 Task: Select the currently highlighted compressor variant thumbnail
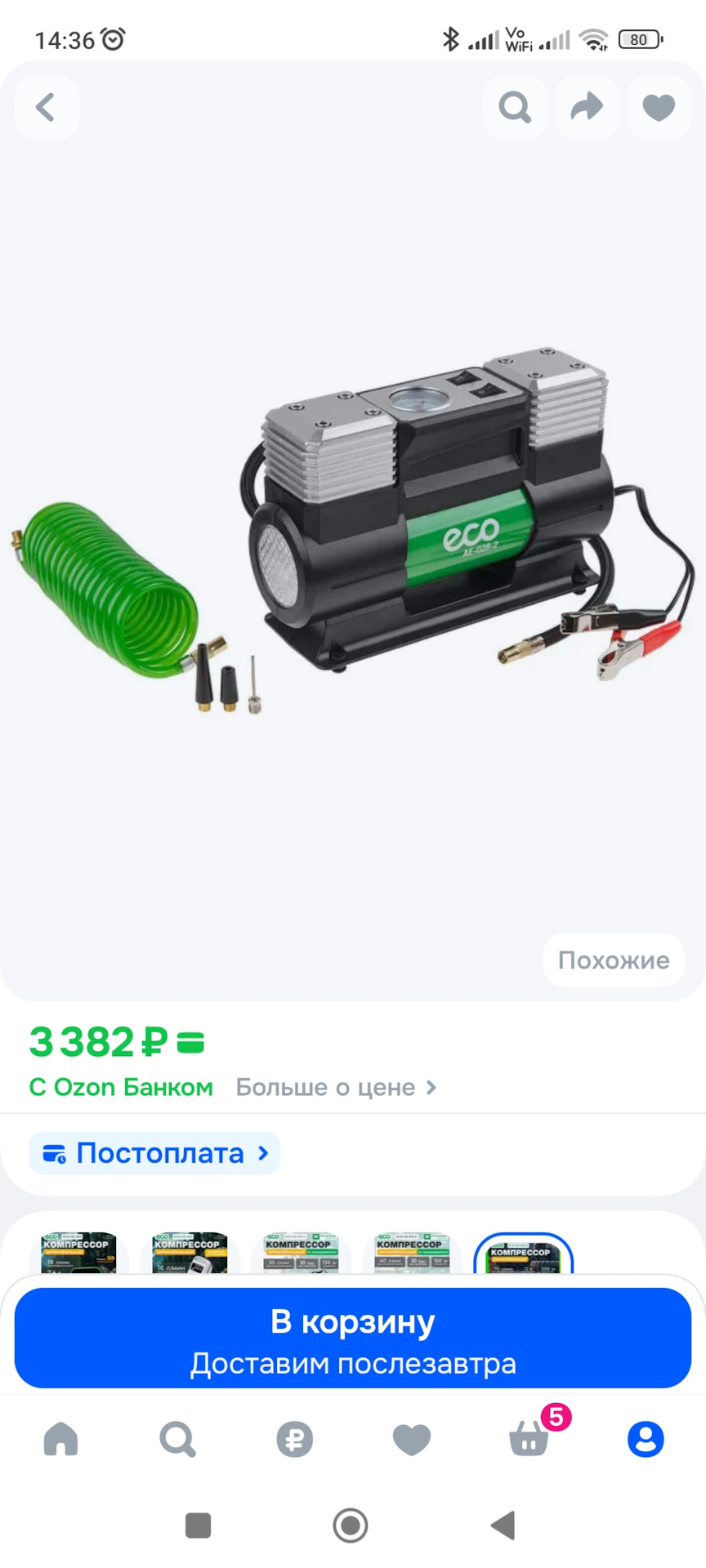click(523, 1254)
